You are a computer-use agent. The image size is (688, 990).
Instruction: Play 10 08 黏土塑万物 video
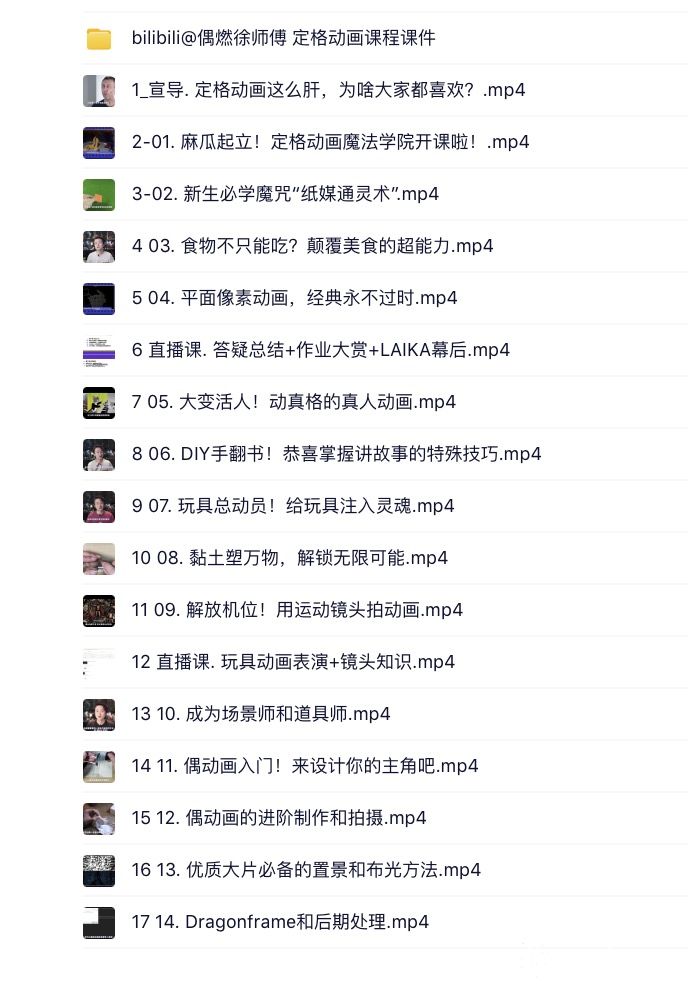point(289,558)
